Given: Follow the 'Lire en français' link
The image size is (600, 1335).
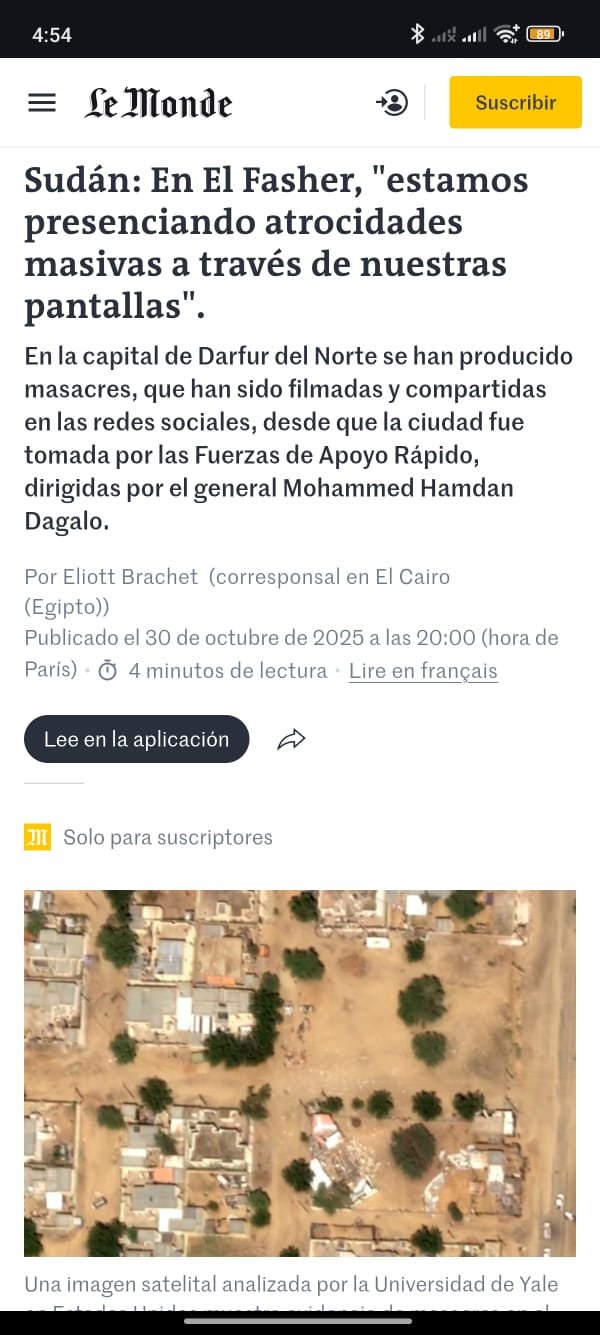Looking at the screenshot, I should [423, 671].
